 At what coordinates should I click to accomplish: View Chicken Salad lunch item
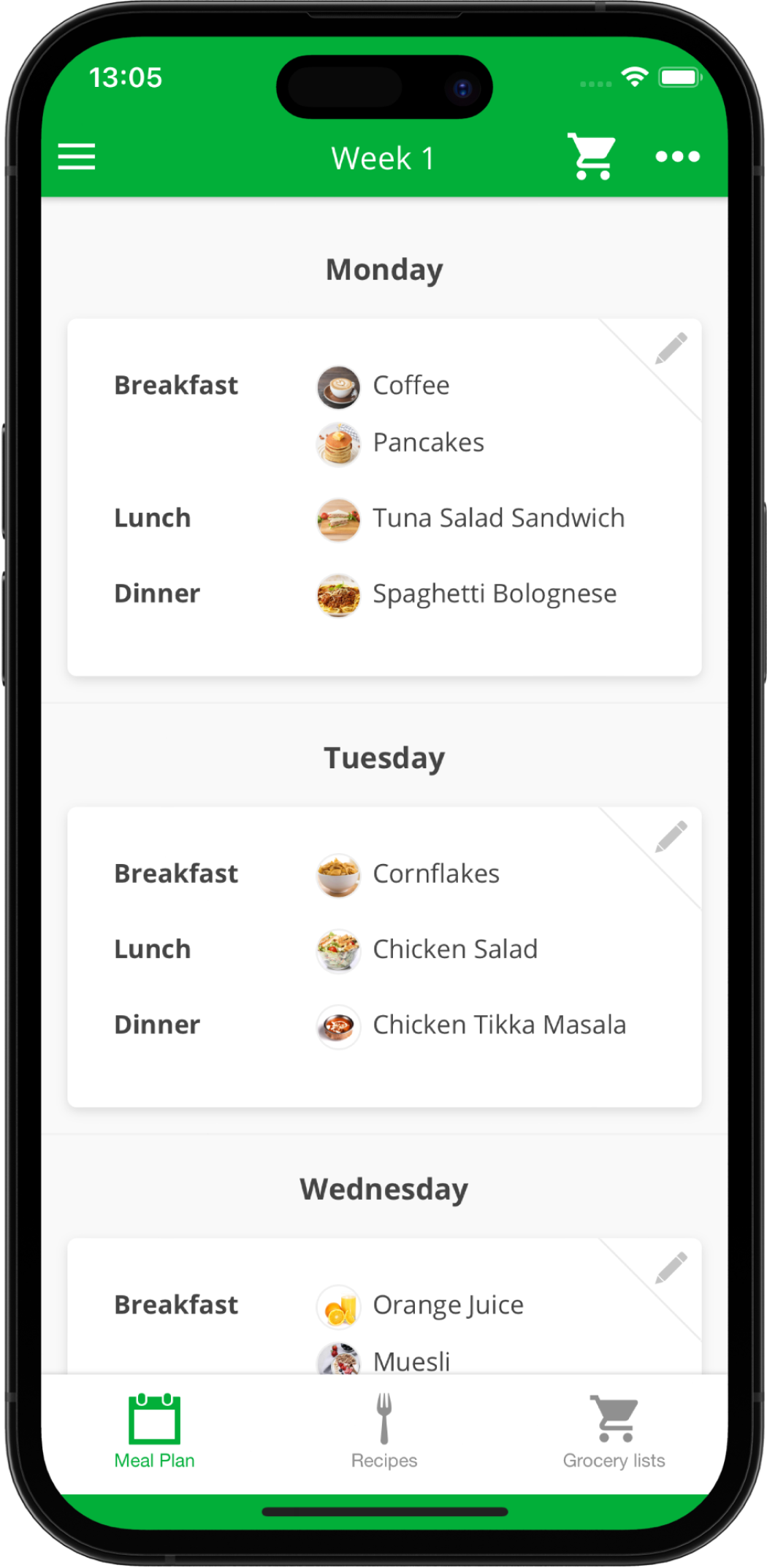click(454, 949)
